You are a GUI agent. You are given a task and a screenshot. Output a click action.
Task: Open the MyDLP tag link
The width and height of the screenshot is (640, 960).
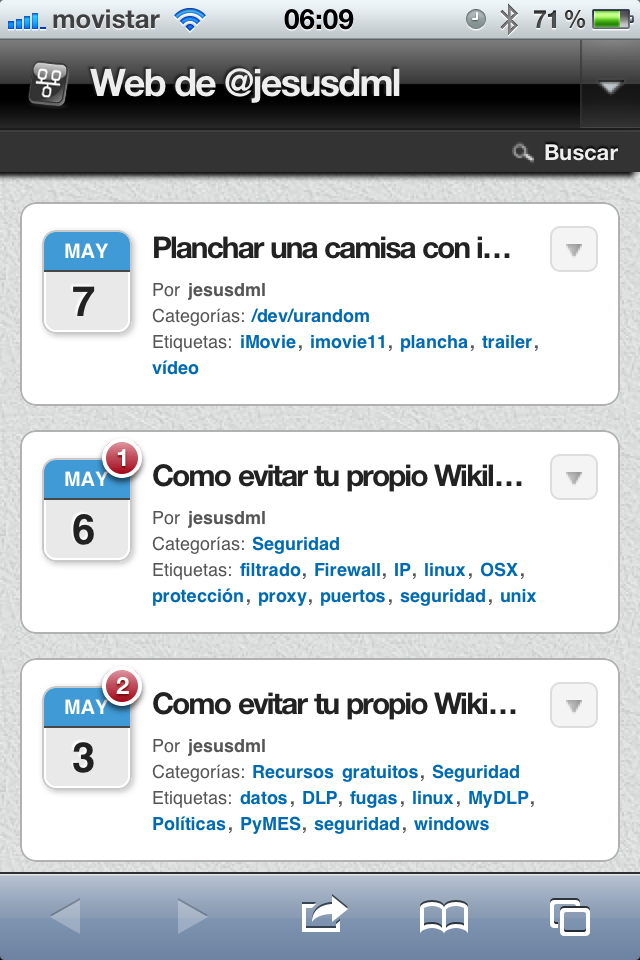[499, 798]
